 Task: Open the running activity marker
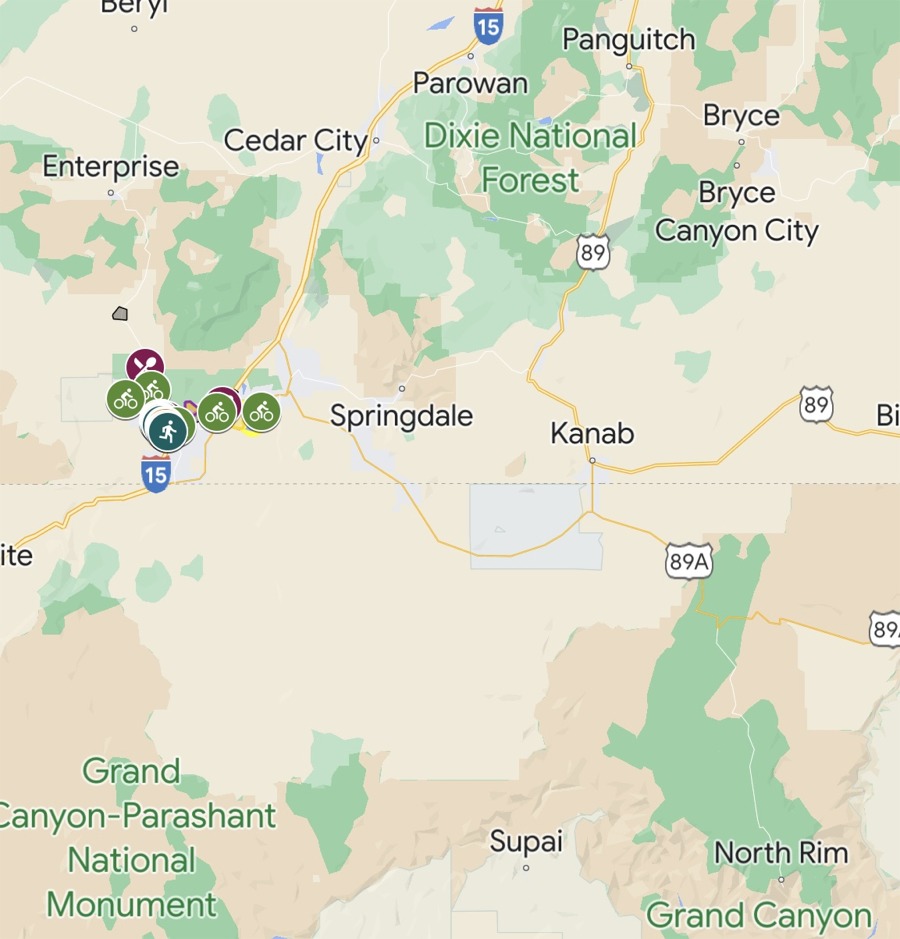click(x=167, y=431)
